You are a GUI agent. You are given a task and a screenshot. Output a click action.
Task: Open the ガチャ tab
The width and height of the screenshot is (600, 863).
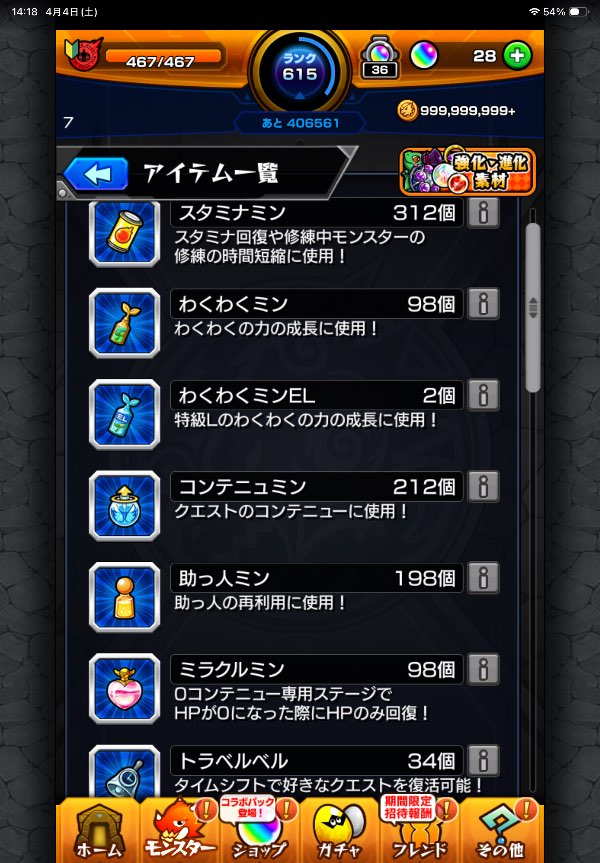coord(338,832)
